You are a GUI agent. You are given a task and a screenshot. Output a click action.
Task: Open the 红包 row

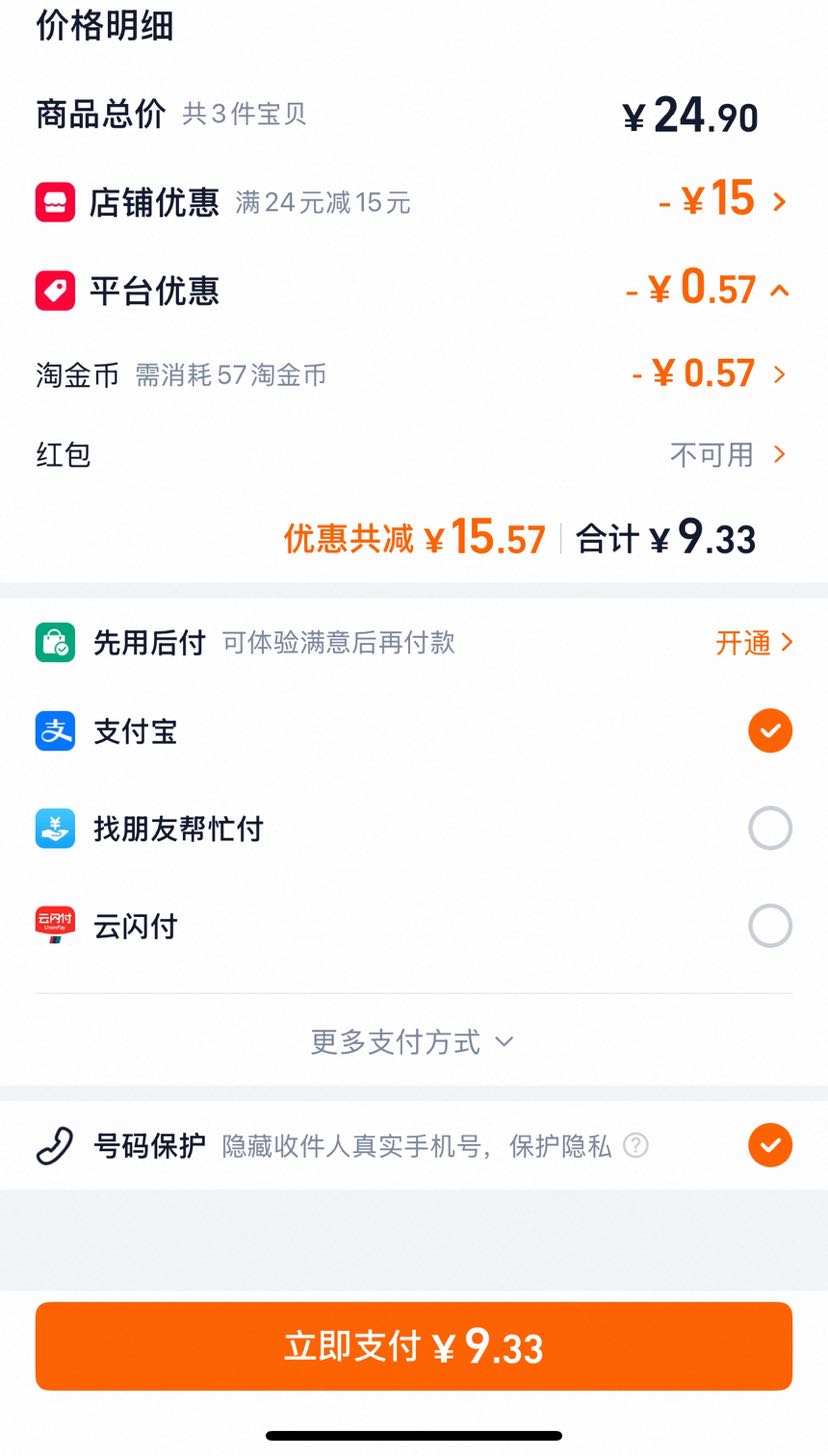pyautogui.click(x=414, y=455)
